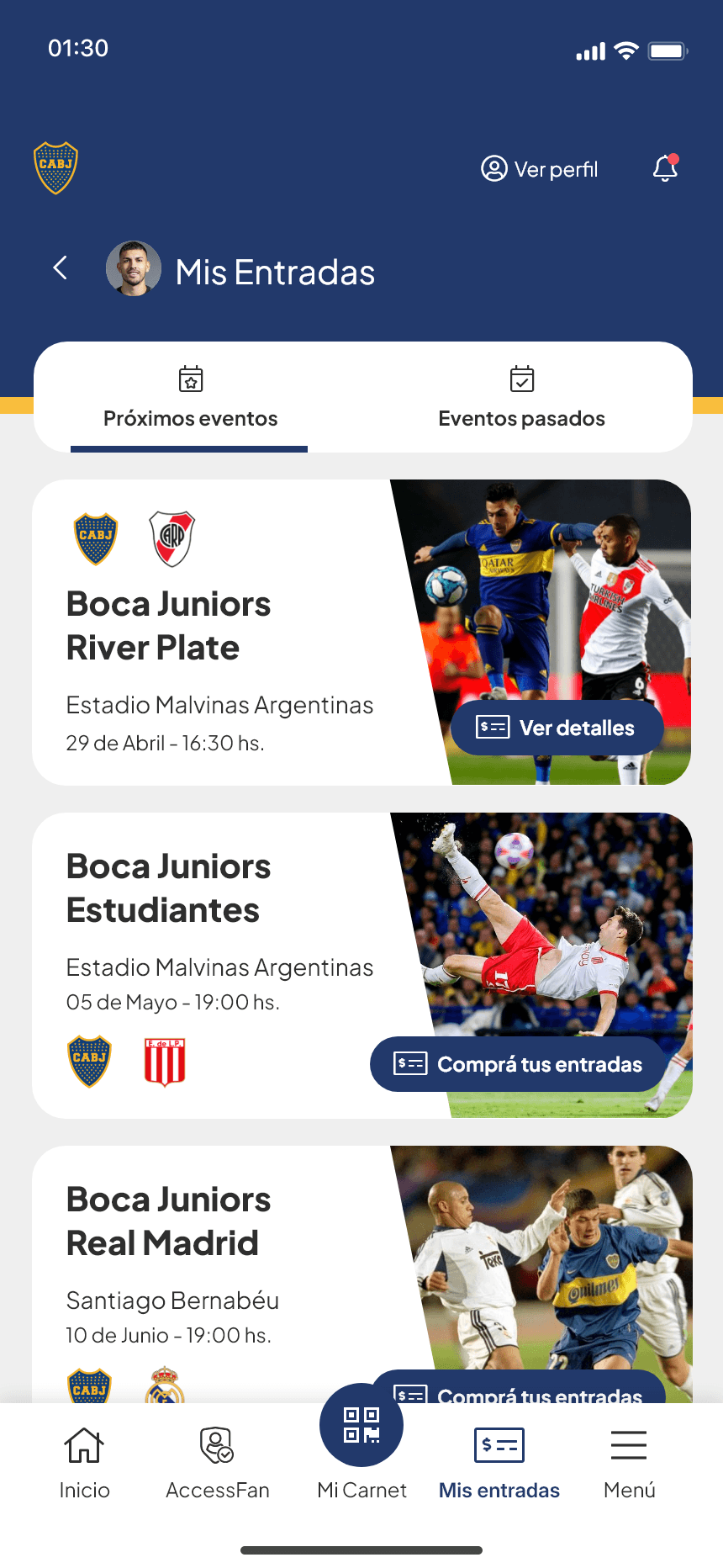Screen dimensions: 723x1568
Task: Open the AccessFan tab
Action: click(x=218, y=1464)
